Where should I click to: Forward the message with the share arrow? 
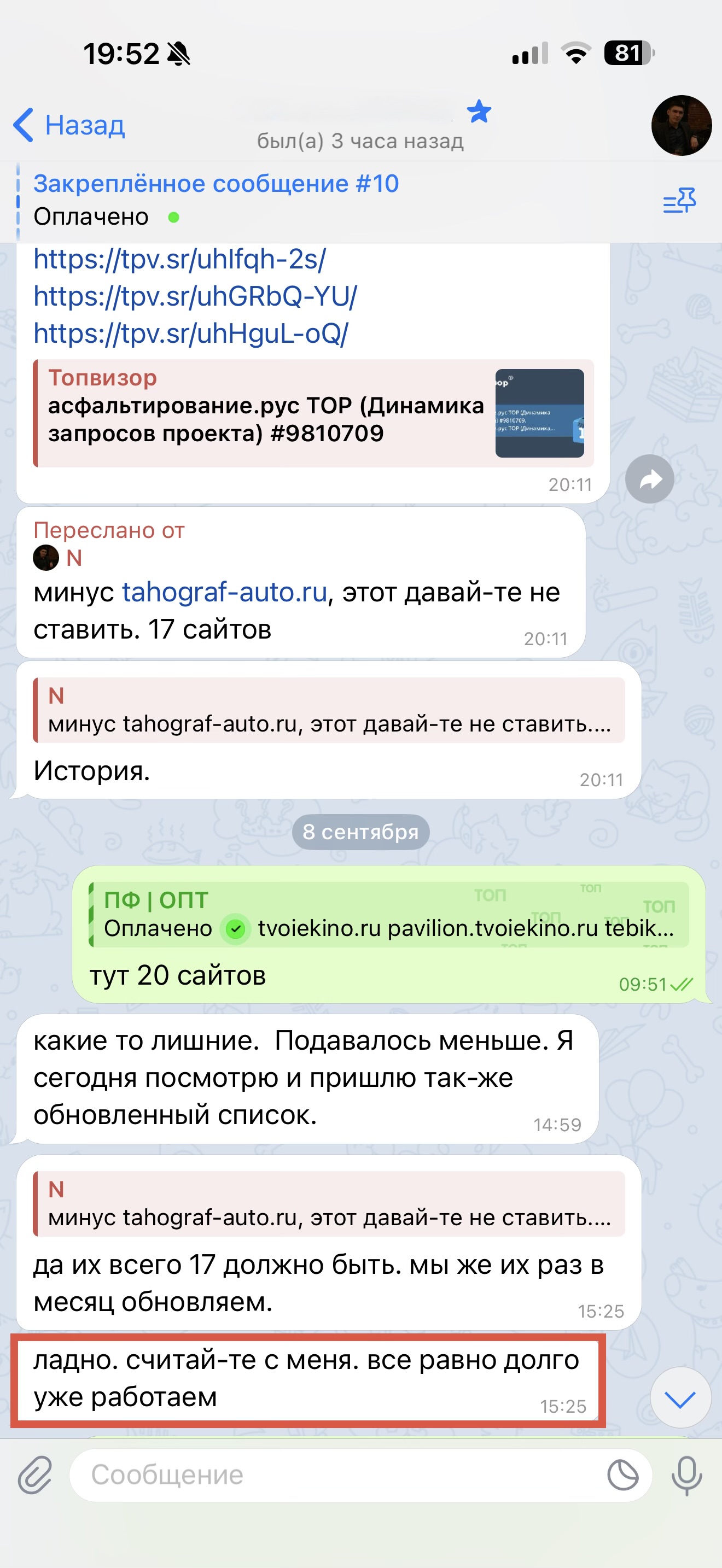650,479
